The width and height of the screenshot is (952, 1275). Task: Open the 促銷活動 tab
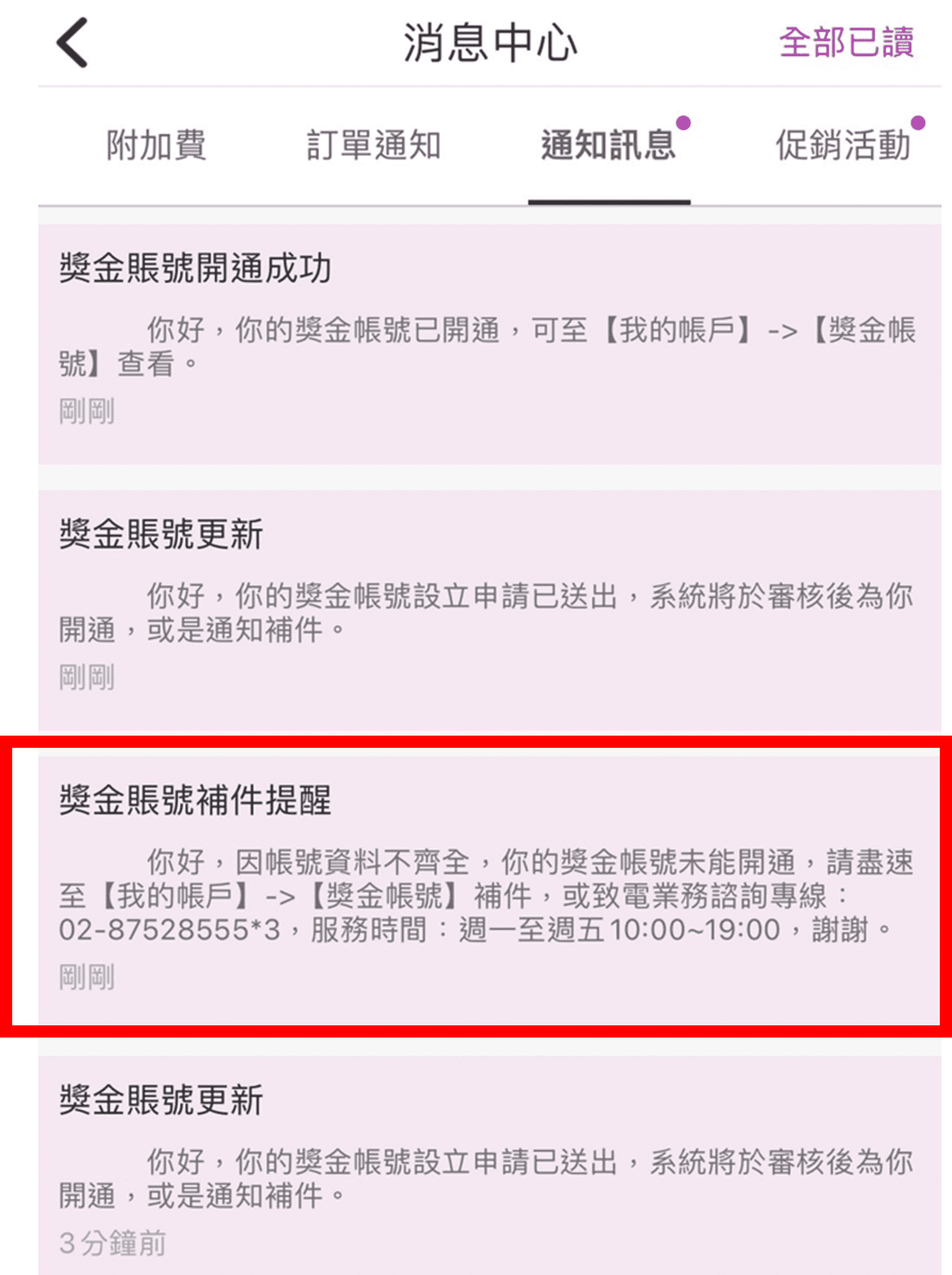[843, 145]
